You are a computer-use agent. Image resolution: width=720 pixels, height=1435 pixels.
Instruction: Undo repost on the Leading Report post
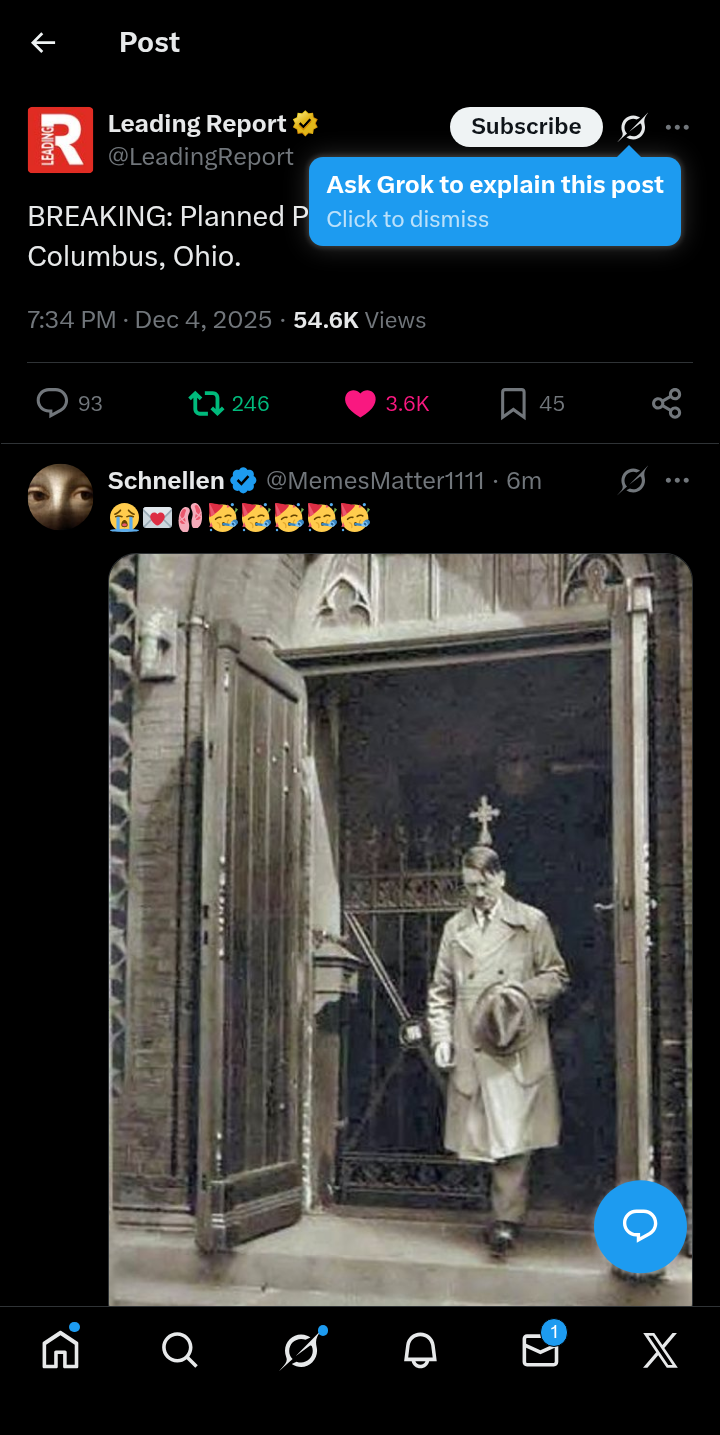[x=206, y=403]
